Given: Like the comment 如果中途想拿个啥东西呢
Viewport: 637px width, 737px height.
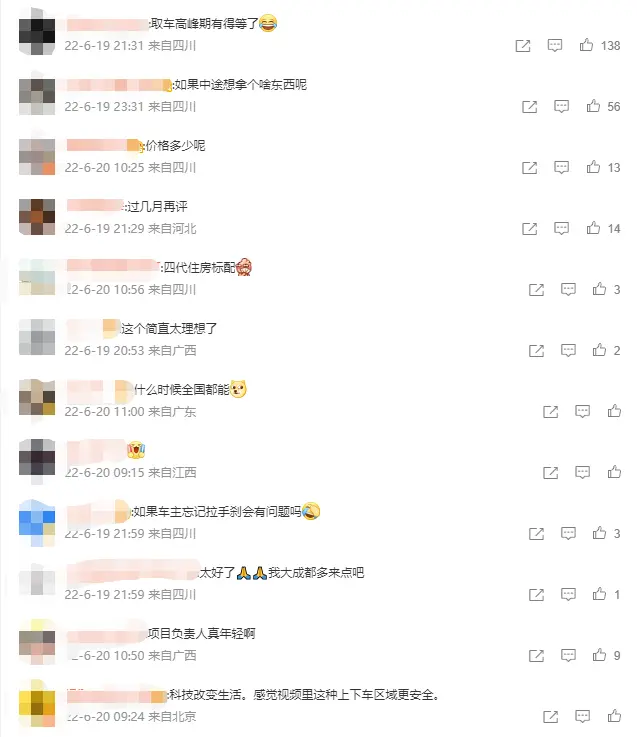Looking at the screenshot, I should pyautogui.click(x=593, y=106).
